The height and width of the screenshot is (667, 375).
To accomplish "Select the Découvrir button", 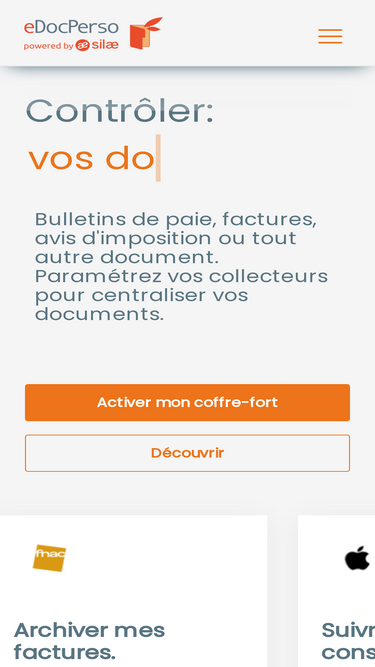I will (x=187, y=453).
